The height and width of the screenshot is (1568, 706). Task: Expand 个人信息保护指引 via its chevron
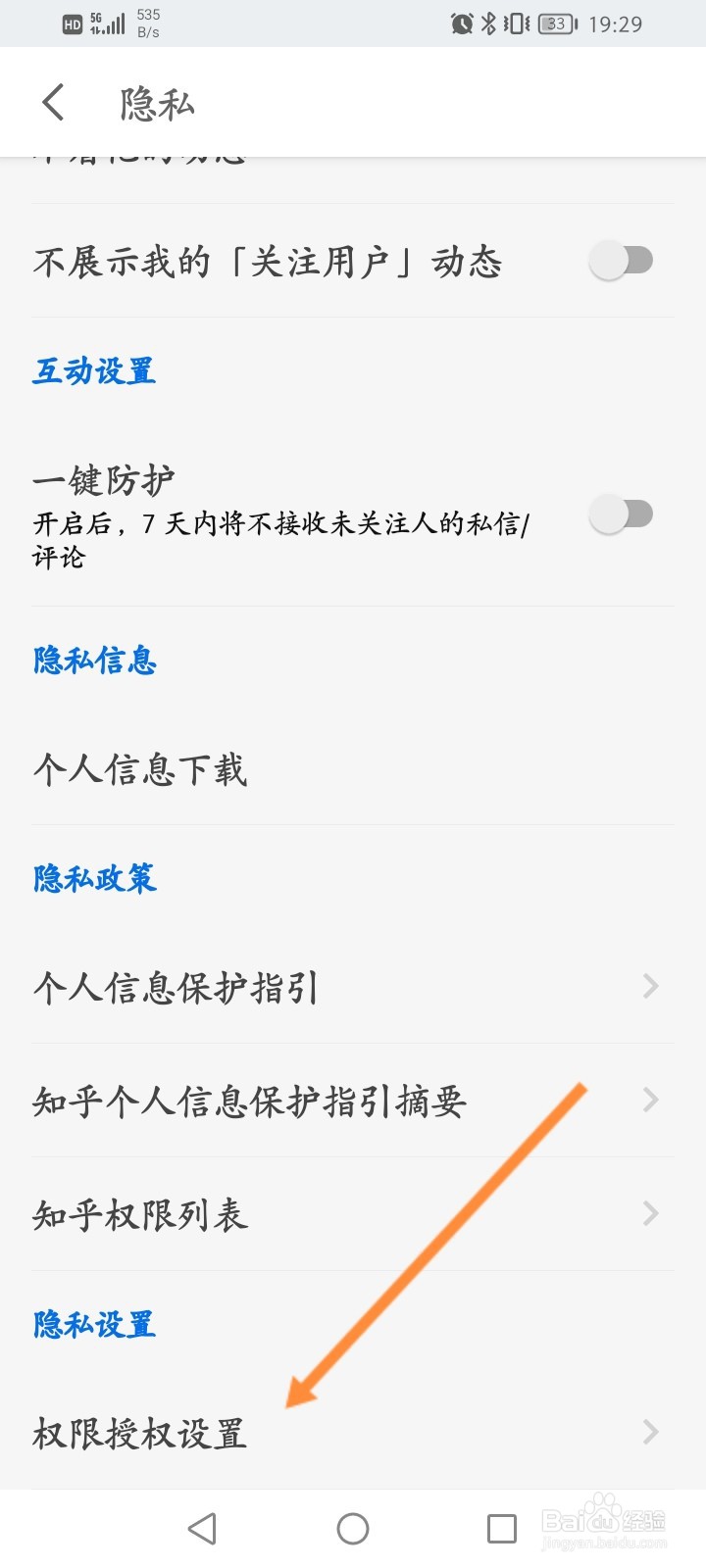[x=649, y=987]
